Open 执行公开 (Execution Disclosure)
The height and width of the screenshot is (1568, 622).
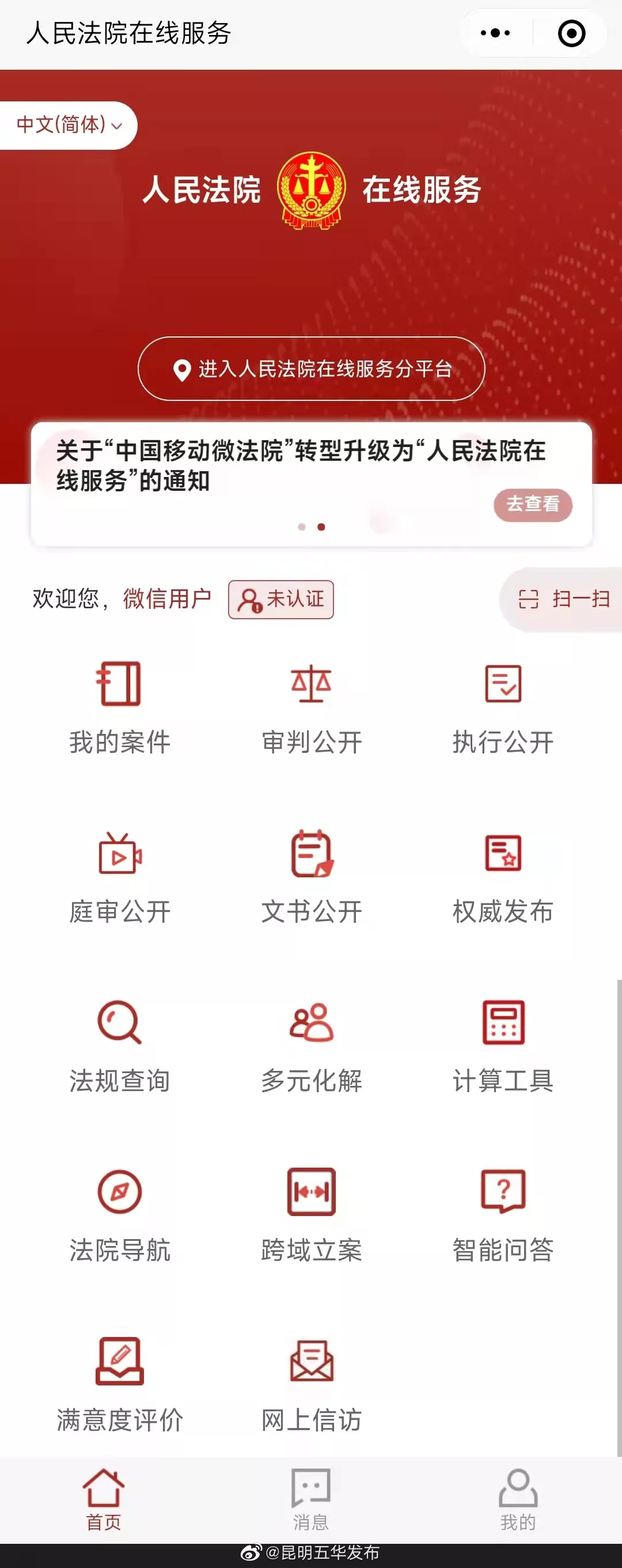(x=503, y=706)
